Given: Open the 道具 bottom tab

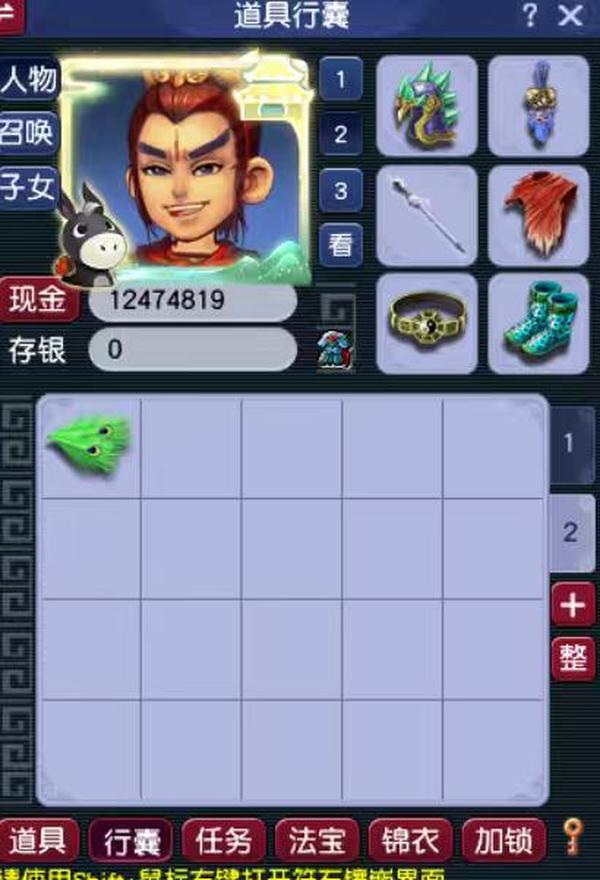Looking at the screenshot, I should [38, 841].
